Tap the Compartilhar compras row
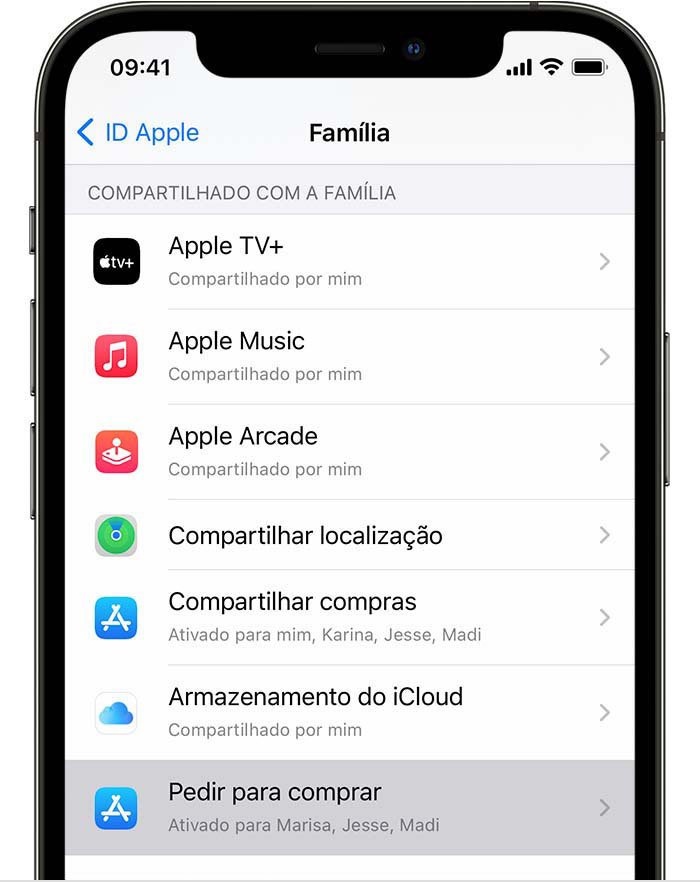The width and height of the screenshot is (700, 882). [350, 617]
